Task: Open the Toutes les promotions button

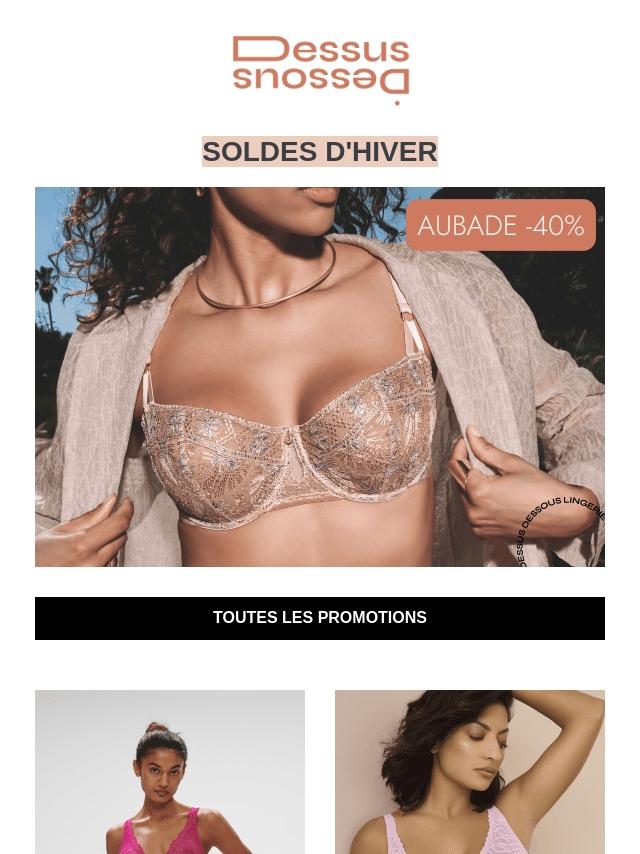Action: click(x=320, y=618)
